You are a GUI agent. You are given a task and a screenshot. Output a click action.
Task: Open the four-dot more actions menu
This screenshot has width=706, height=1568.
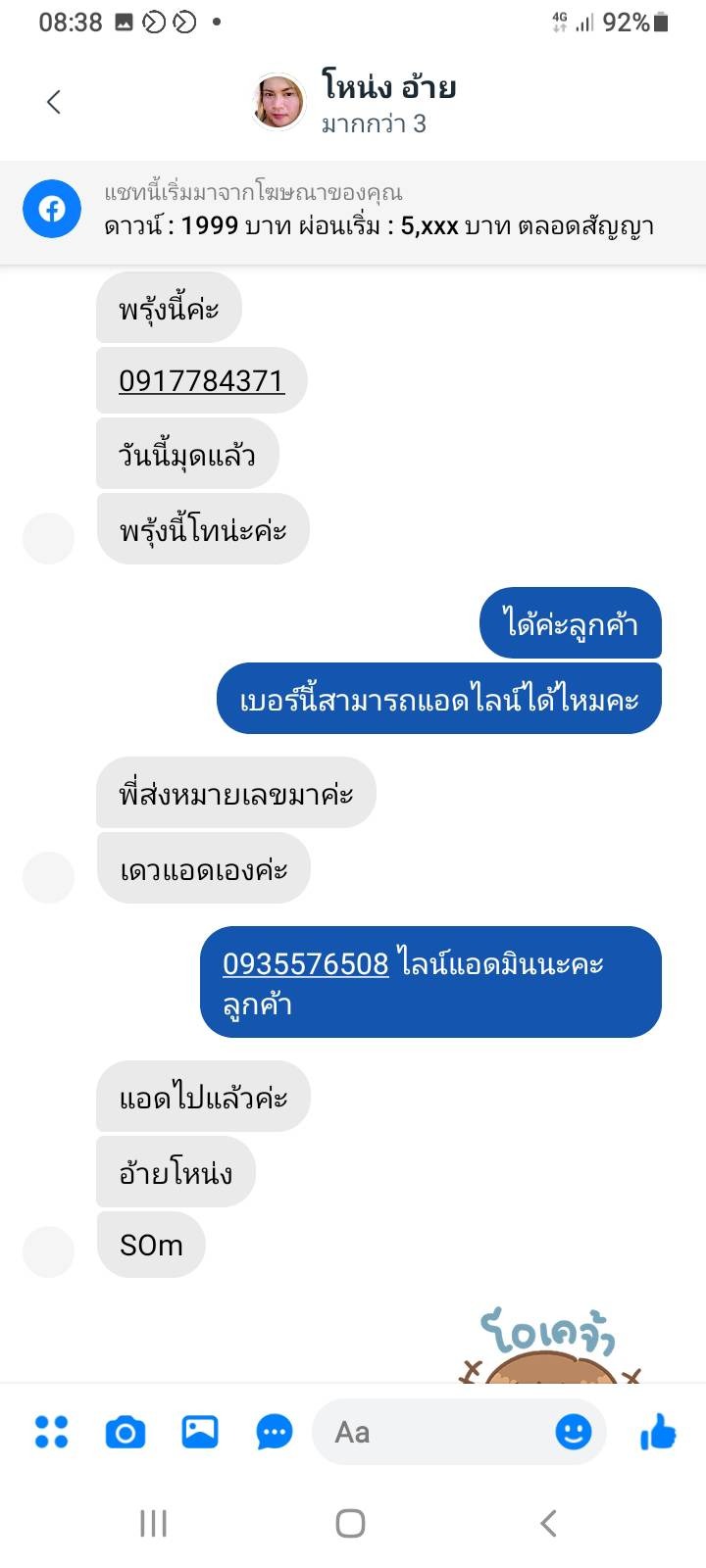click(x=51, y=1432)
